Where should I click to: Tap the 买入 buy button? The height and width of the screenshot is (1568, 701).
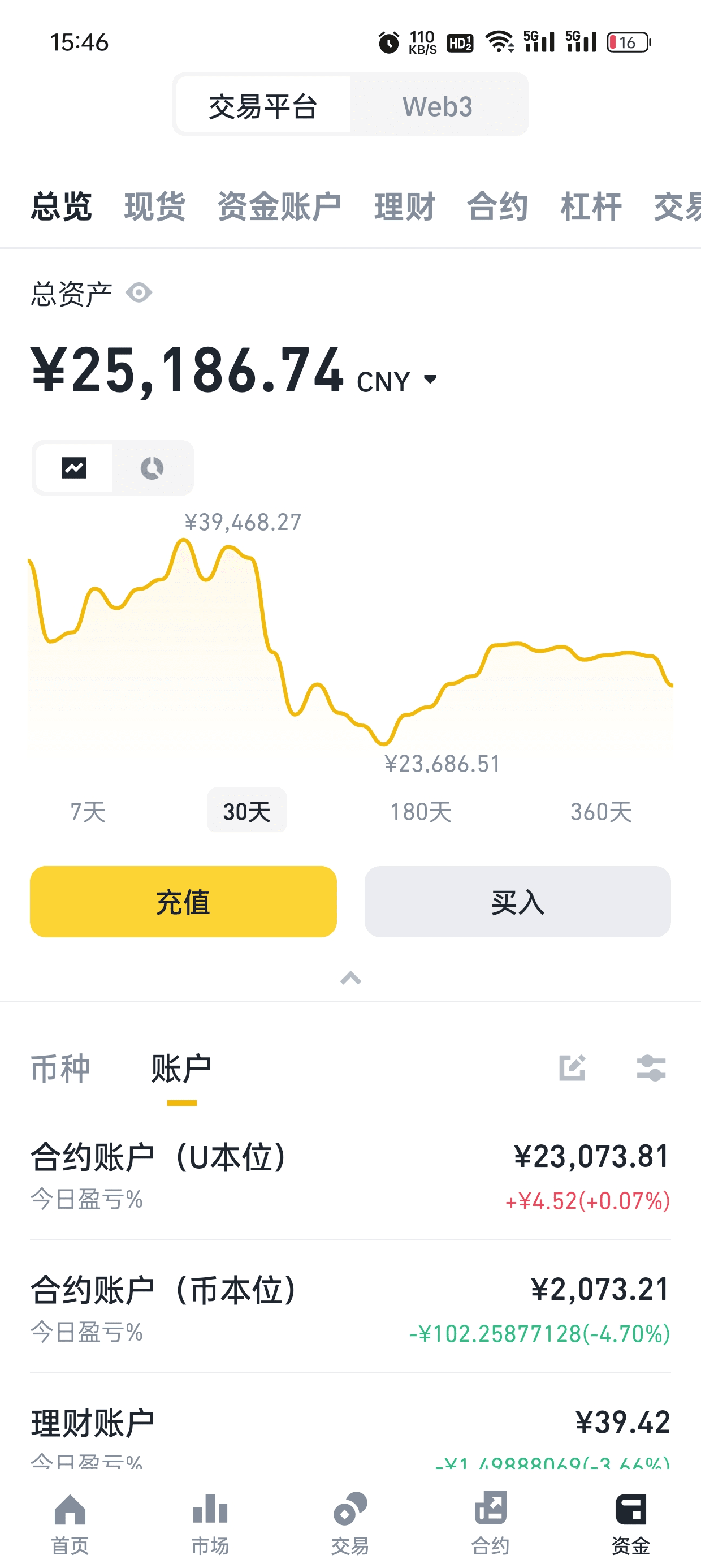point(517,902)
